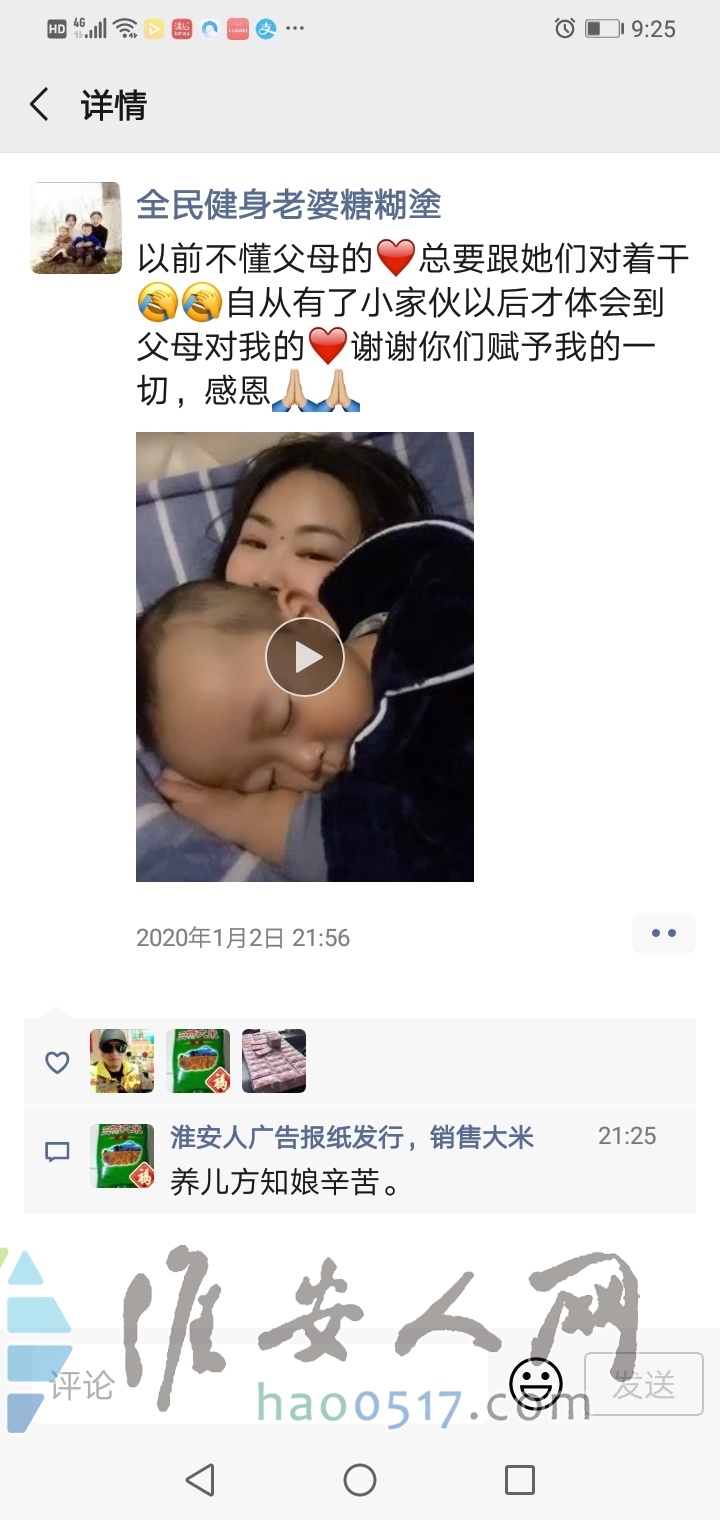Viewport: 720px width, 1520px height.
Task: Go back from the 详情 page
Action: pyautogui.click(x=40, y=105)
